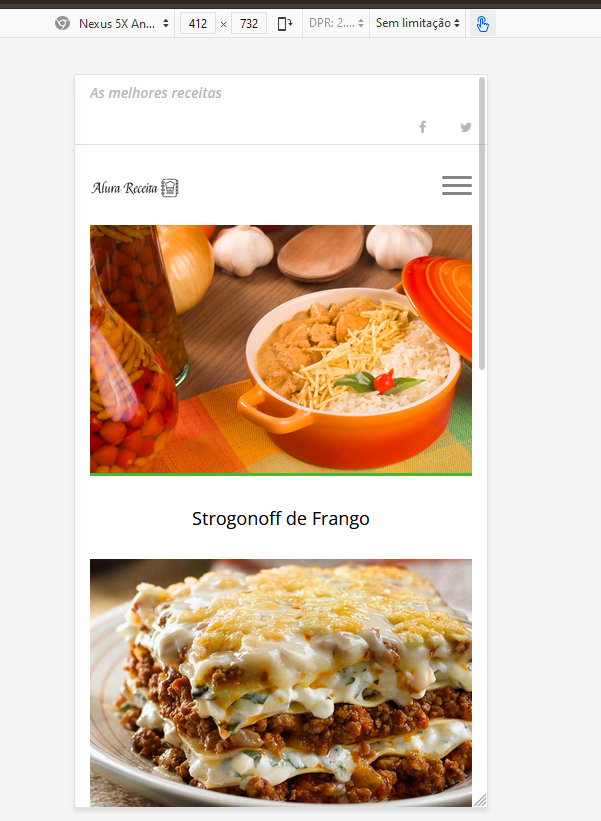
Task: Open the Strogonoff de Frango recipe
Action: pyautogui.click(x=280, y=519)
